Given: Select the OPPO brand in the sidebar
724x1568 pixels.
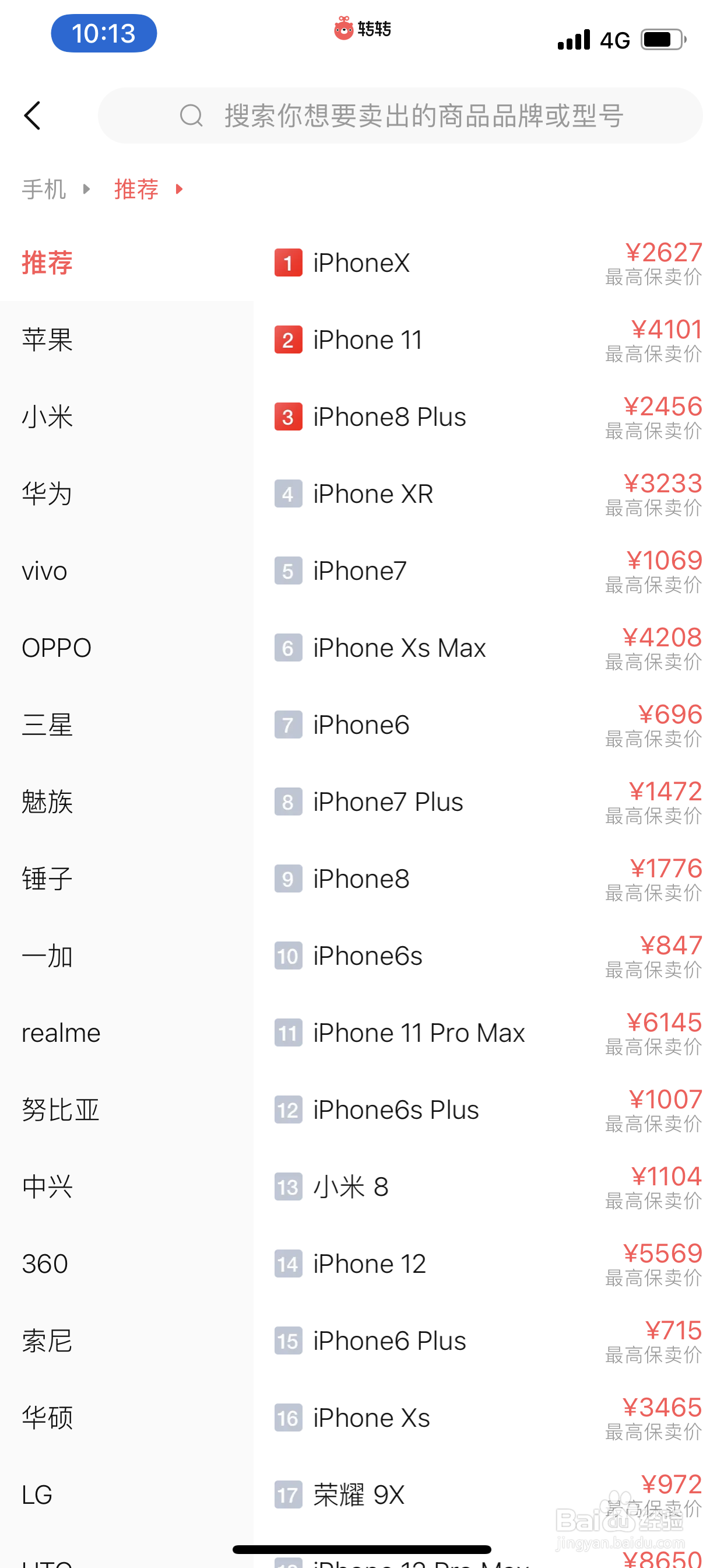Looking at the screenshot, I should (x=55, y=647).
